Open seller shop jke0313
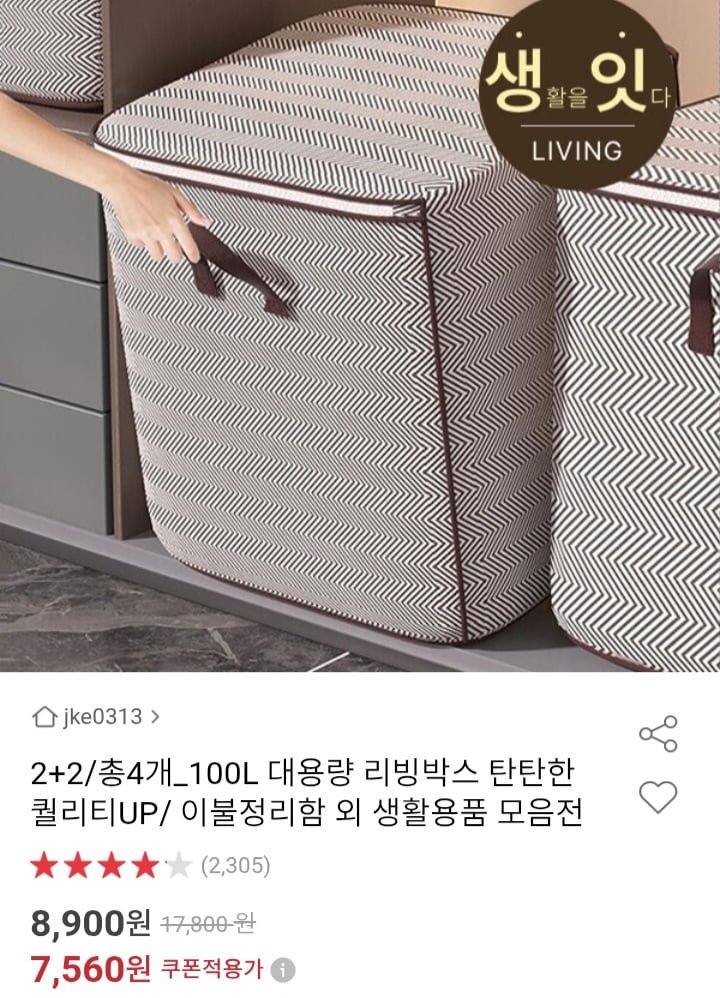 point(96,716)
